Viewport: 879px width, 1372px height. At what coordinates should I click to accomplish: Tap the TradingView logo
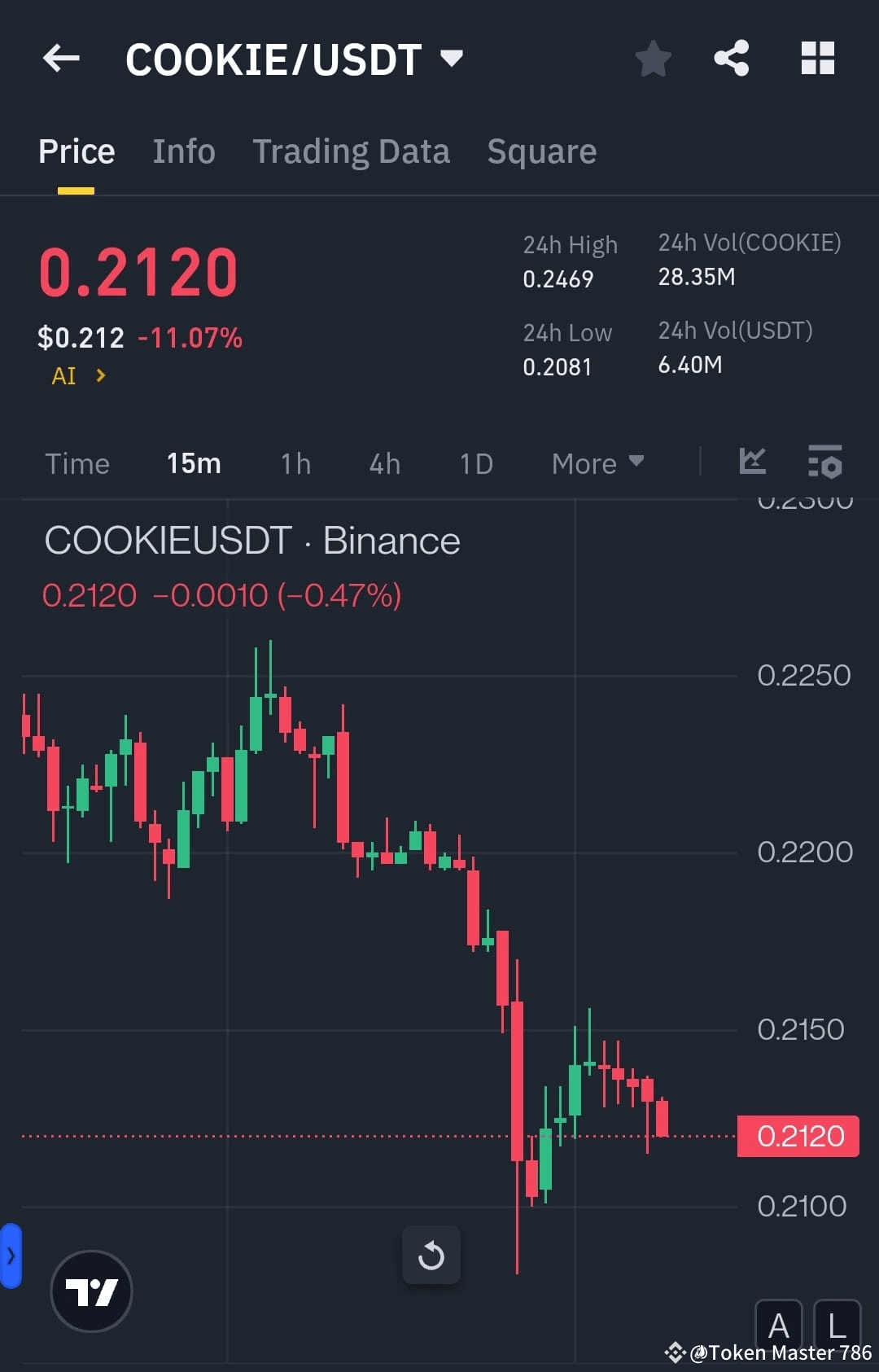pyautogui.click(x=91, y=1291)
